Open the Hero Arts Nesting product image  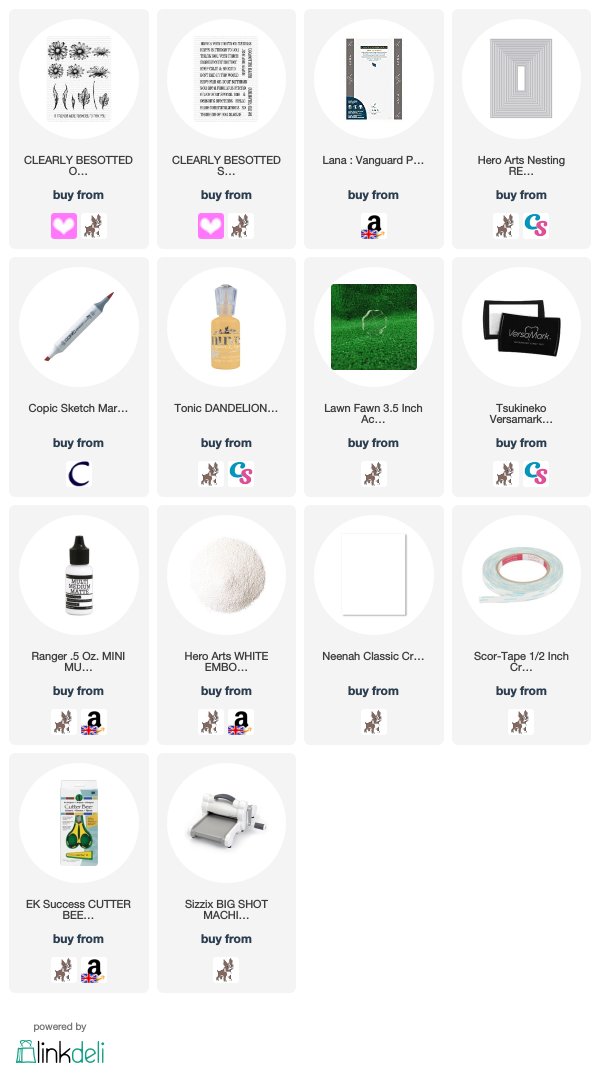click(521, 79)
